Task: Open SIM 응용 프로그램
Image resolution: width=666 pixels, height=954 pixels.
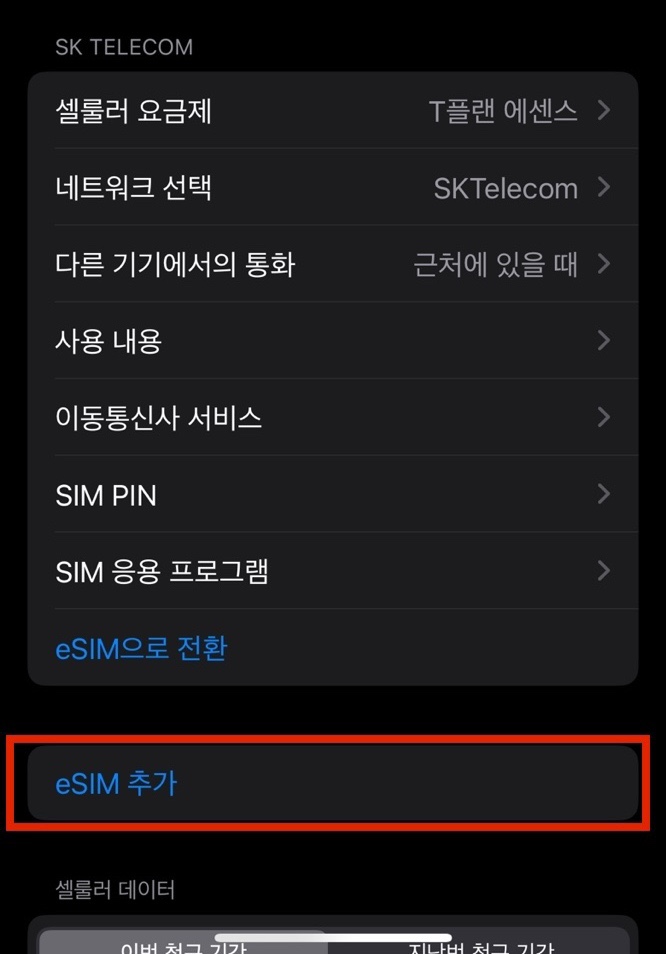Action: (332, 572)
